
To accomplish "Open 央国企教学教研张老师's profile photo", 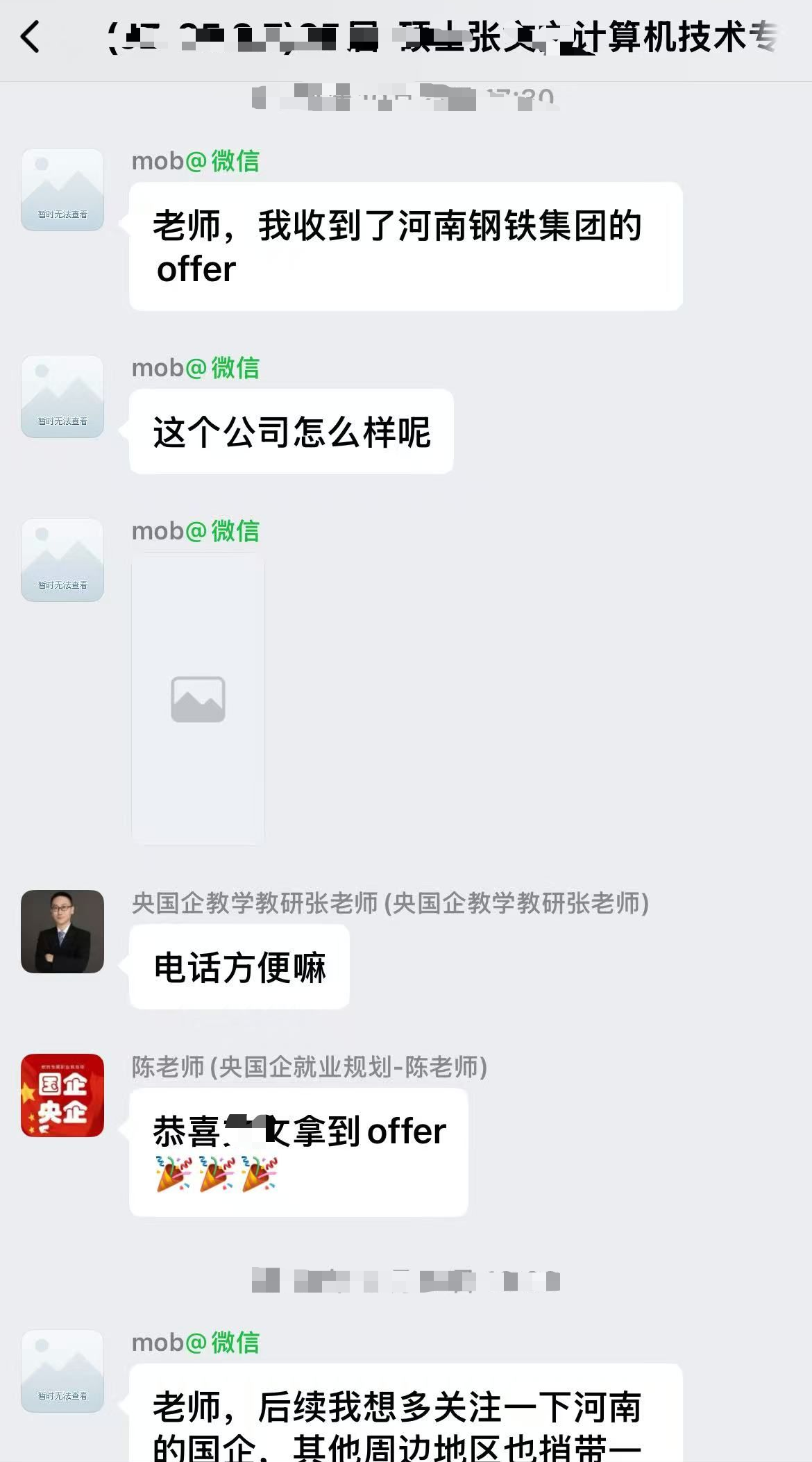I will pos(62,932).
